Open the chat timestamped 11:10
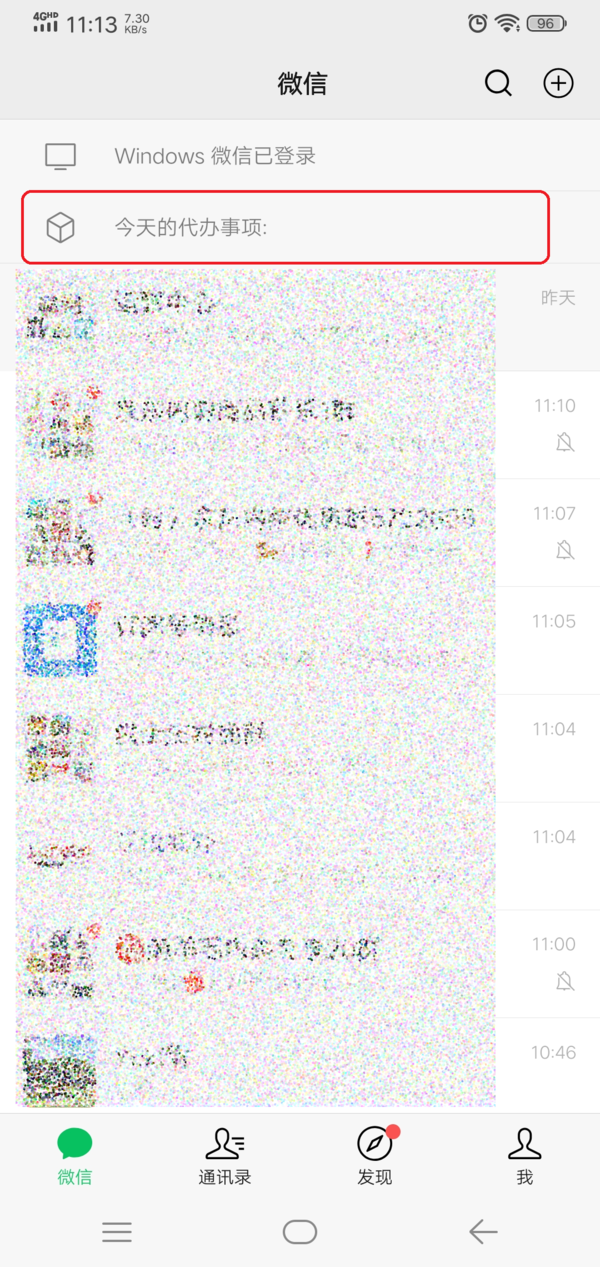This screenshot has height=1267, width=600. click(300, 425)
